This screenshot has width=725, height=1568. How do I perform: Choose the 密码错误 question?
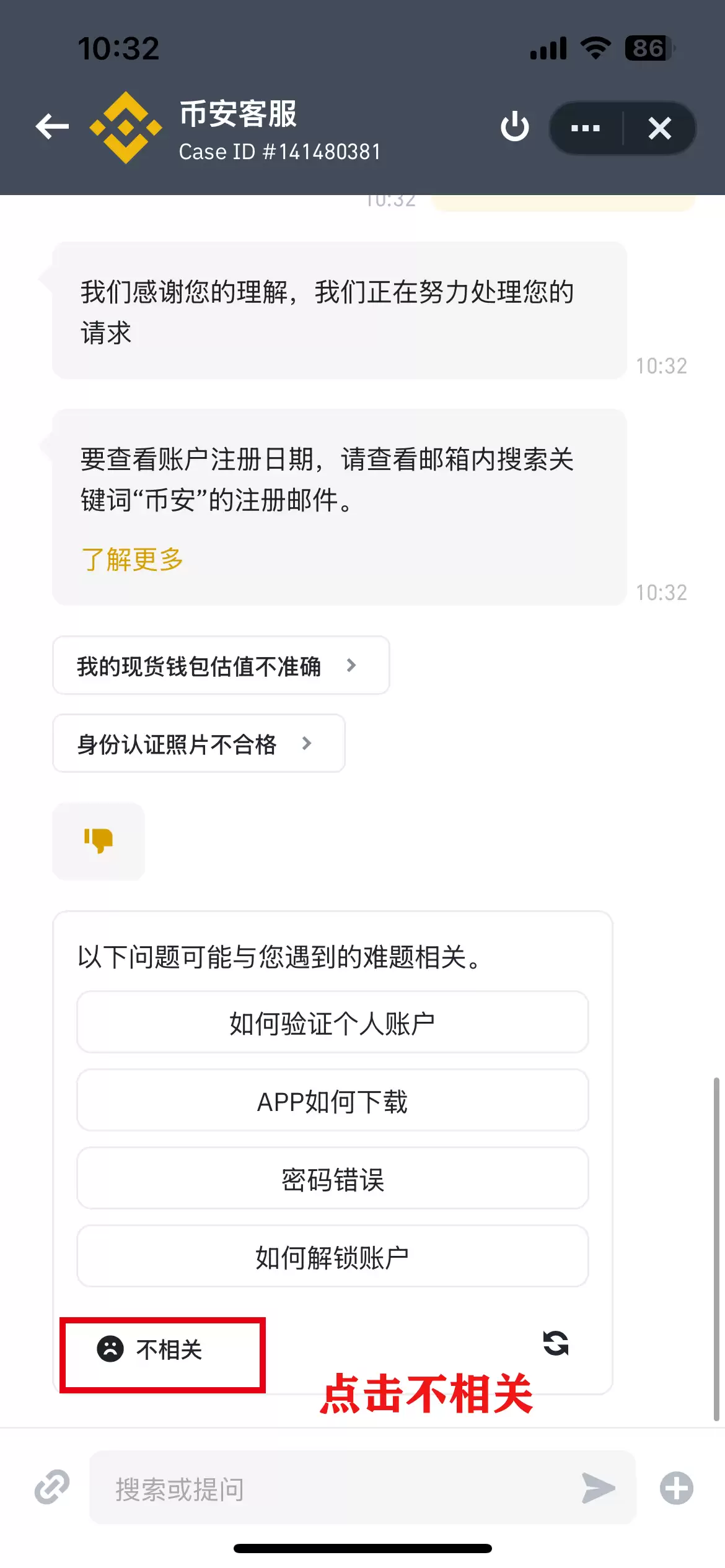pyautogui.click(x=333, y=1178)
